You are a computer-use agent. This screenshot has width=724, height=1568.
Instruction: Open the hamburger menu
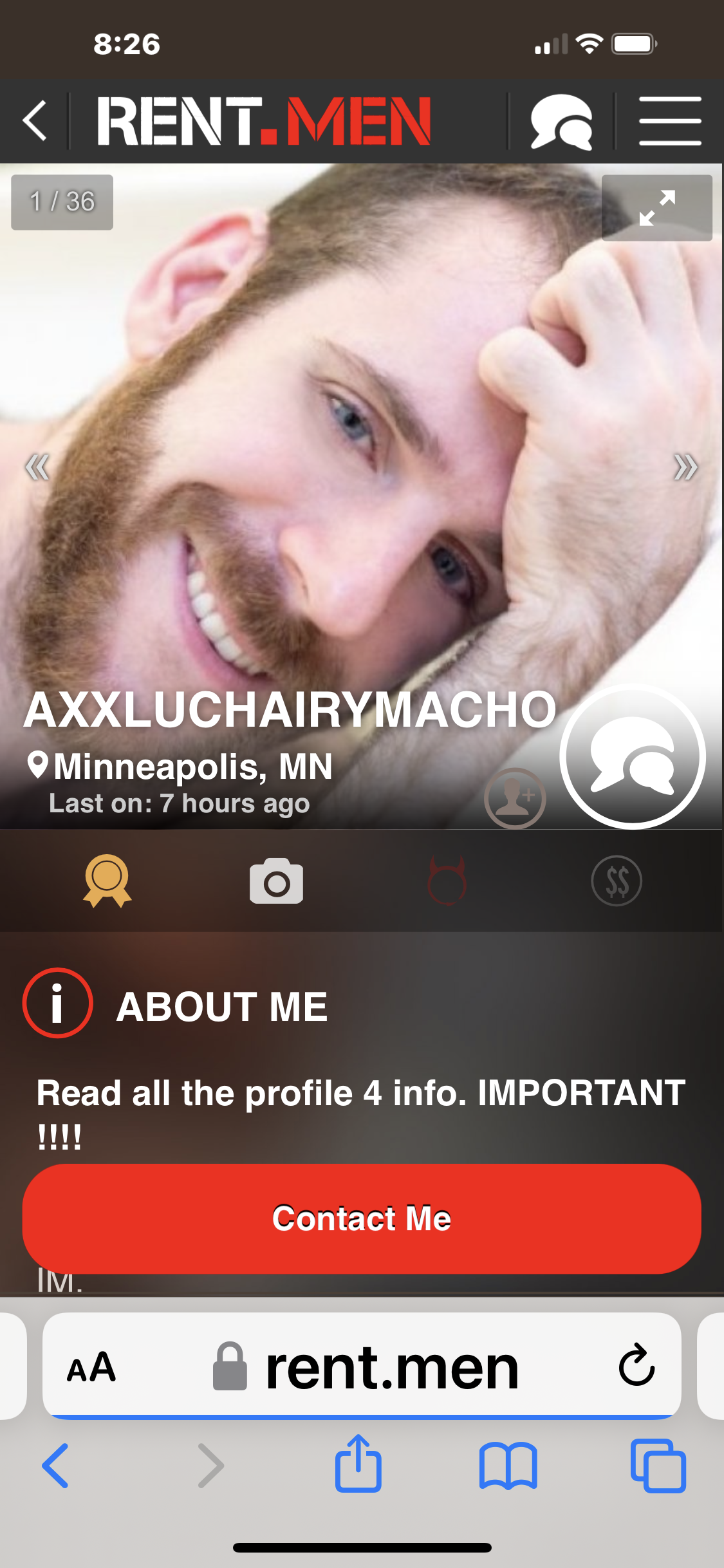tap(669, 121)
